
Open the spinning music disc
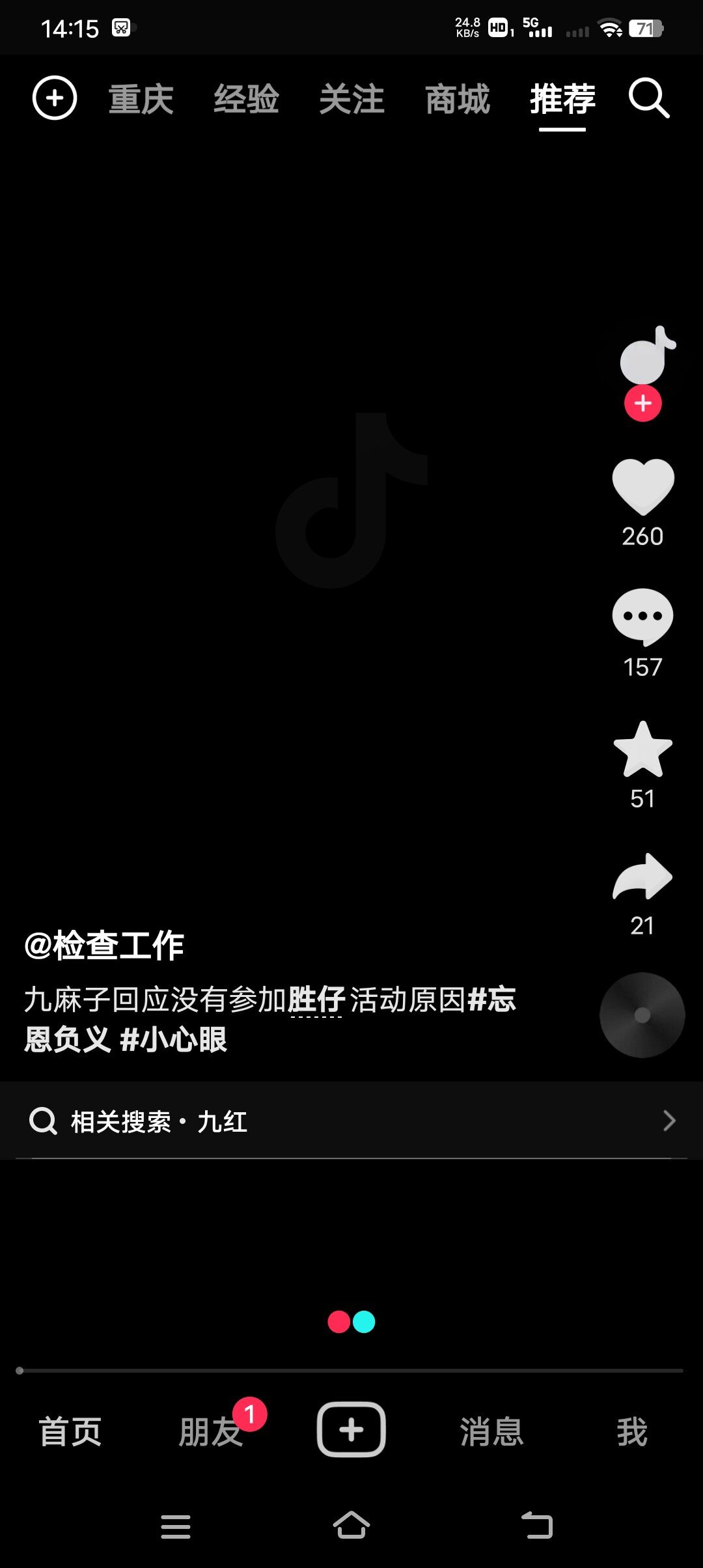tap(642, 1015)
